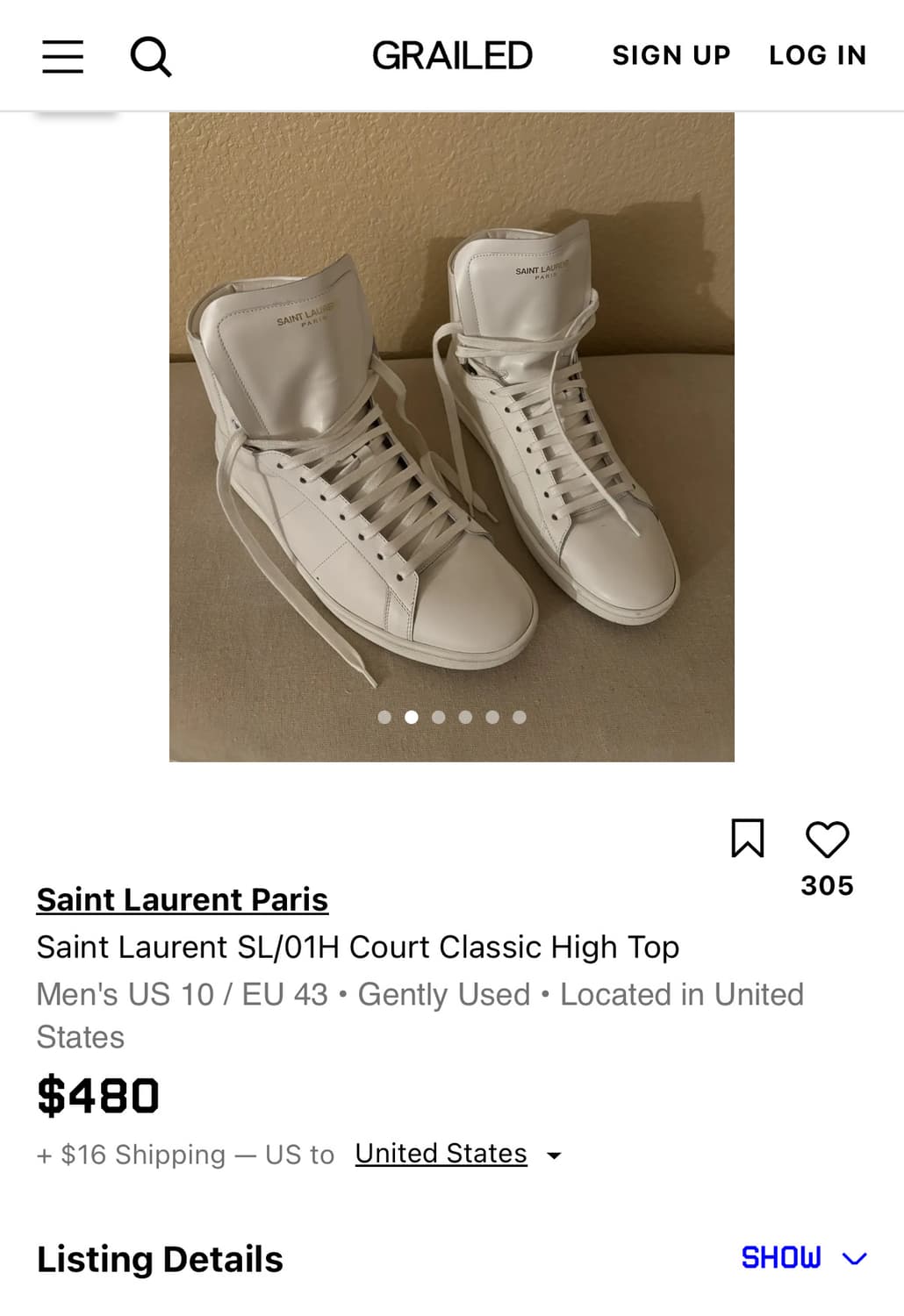Tap Log In
The height and width of the screenshot is (1316, 904).
[817, 56]
